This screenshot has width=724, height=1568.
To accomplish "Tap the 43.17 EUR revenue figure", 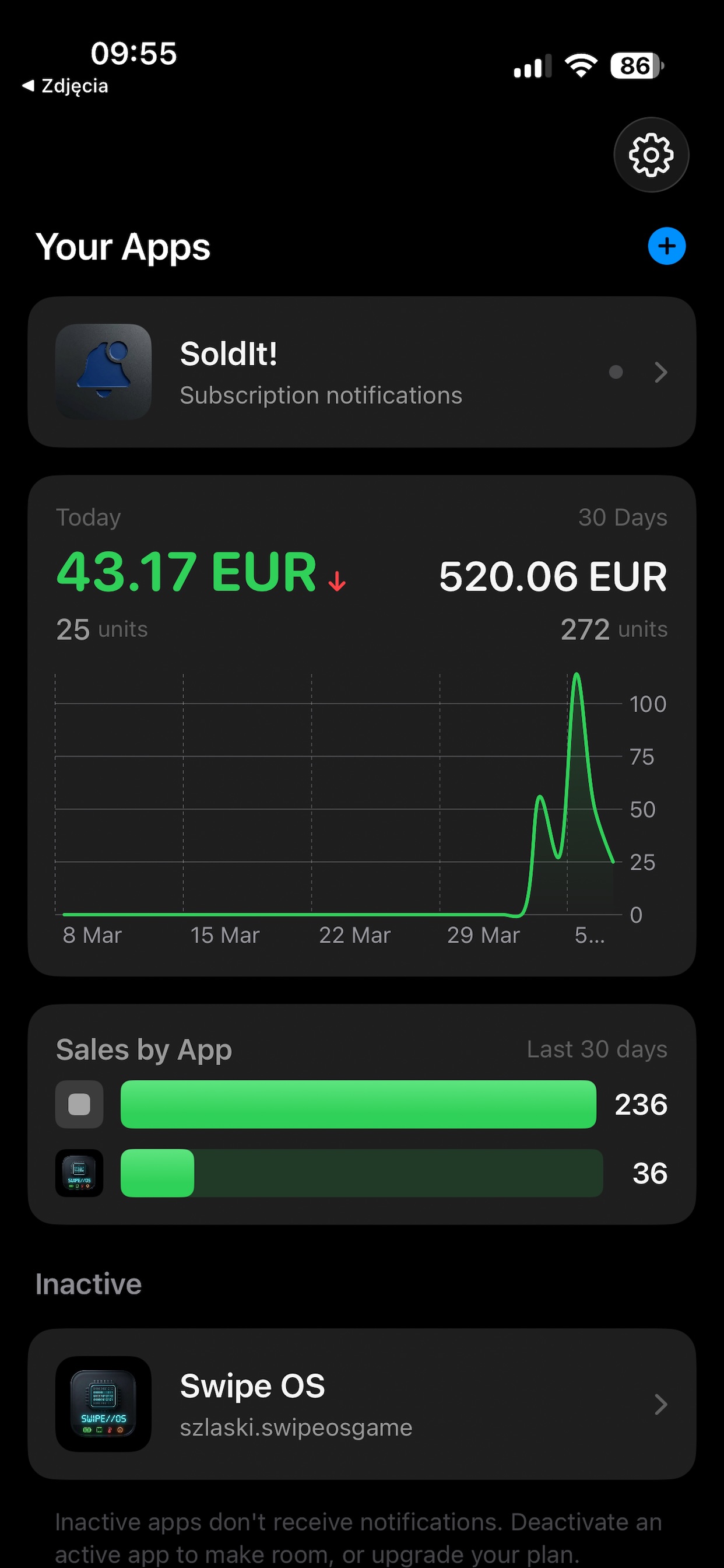I will click(x=184, y=572).
